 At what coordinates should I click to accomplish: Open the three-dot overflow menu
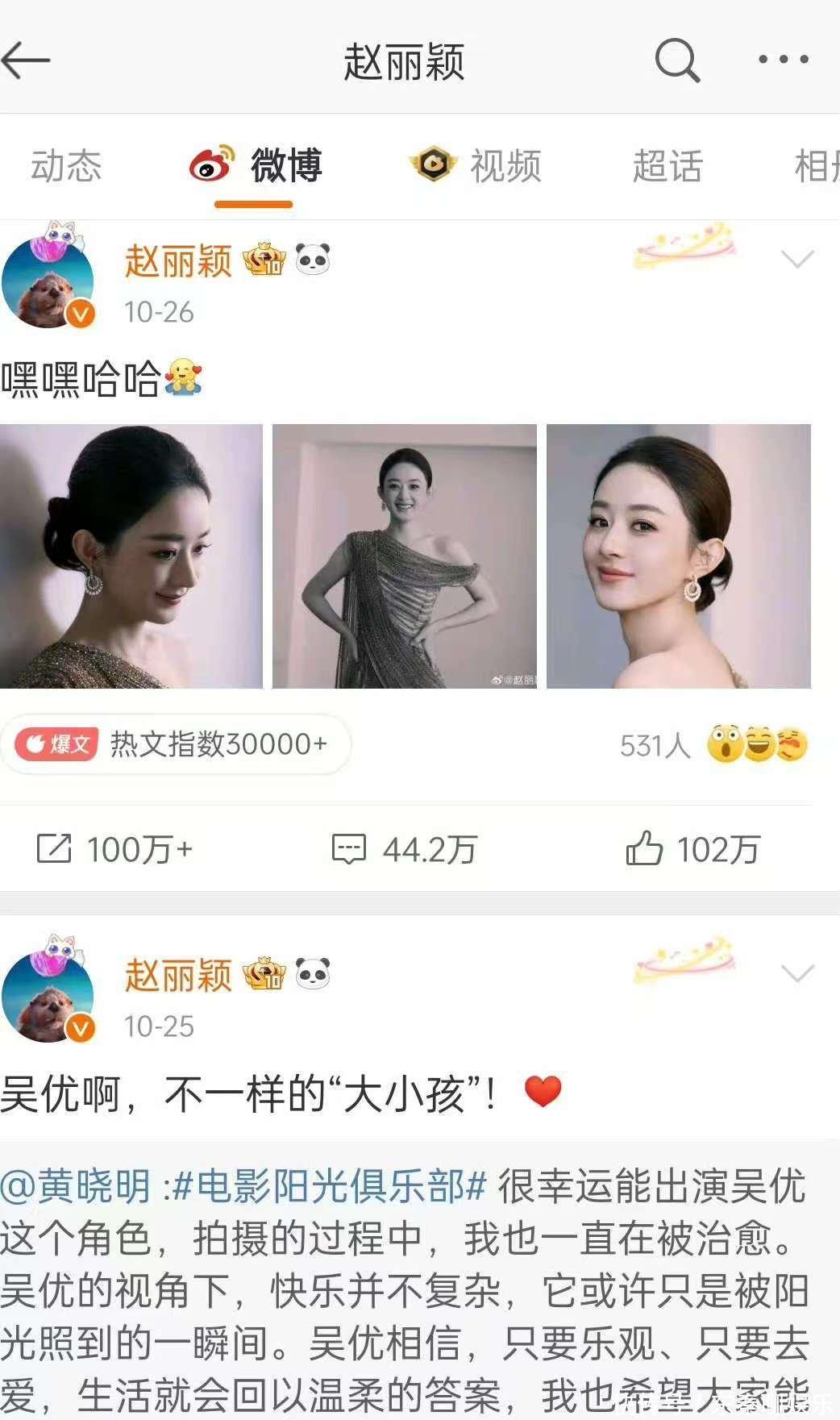[783, 60]
